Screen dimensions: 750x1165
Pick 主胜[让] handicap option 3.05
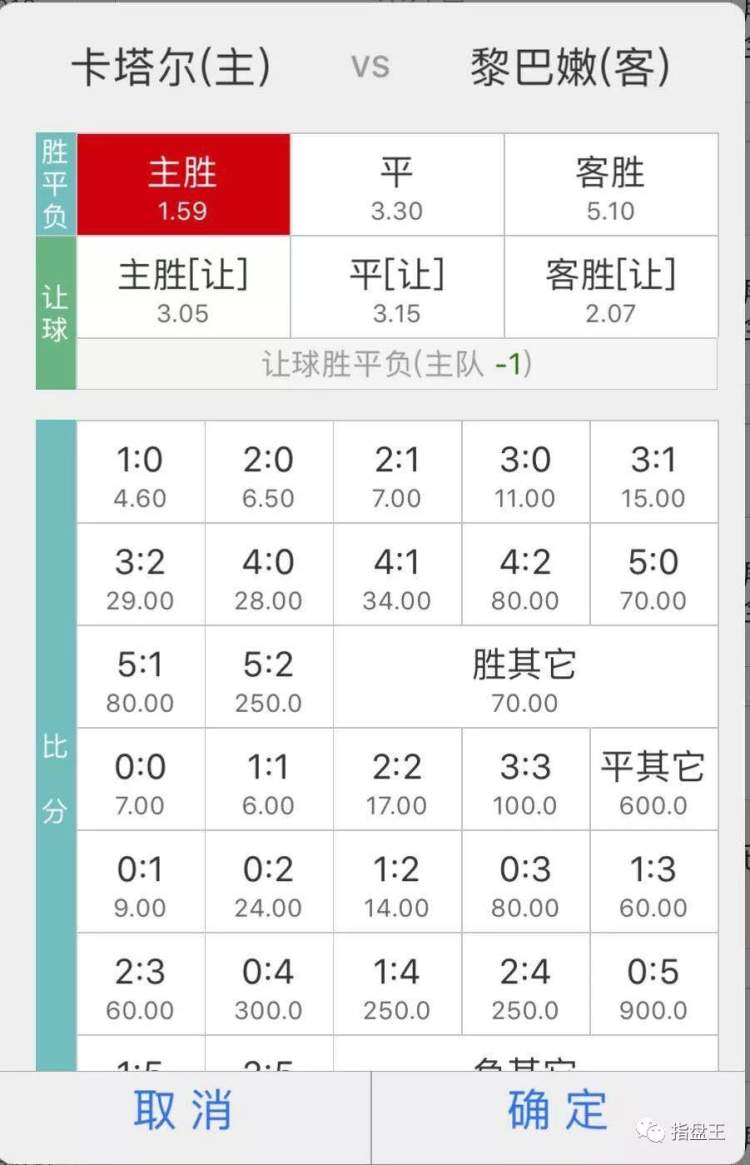tap(183, 288)
